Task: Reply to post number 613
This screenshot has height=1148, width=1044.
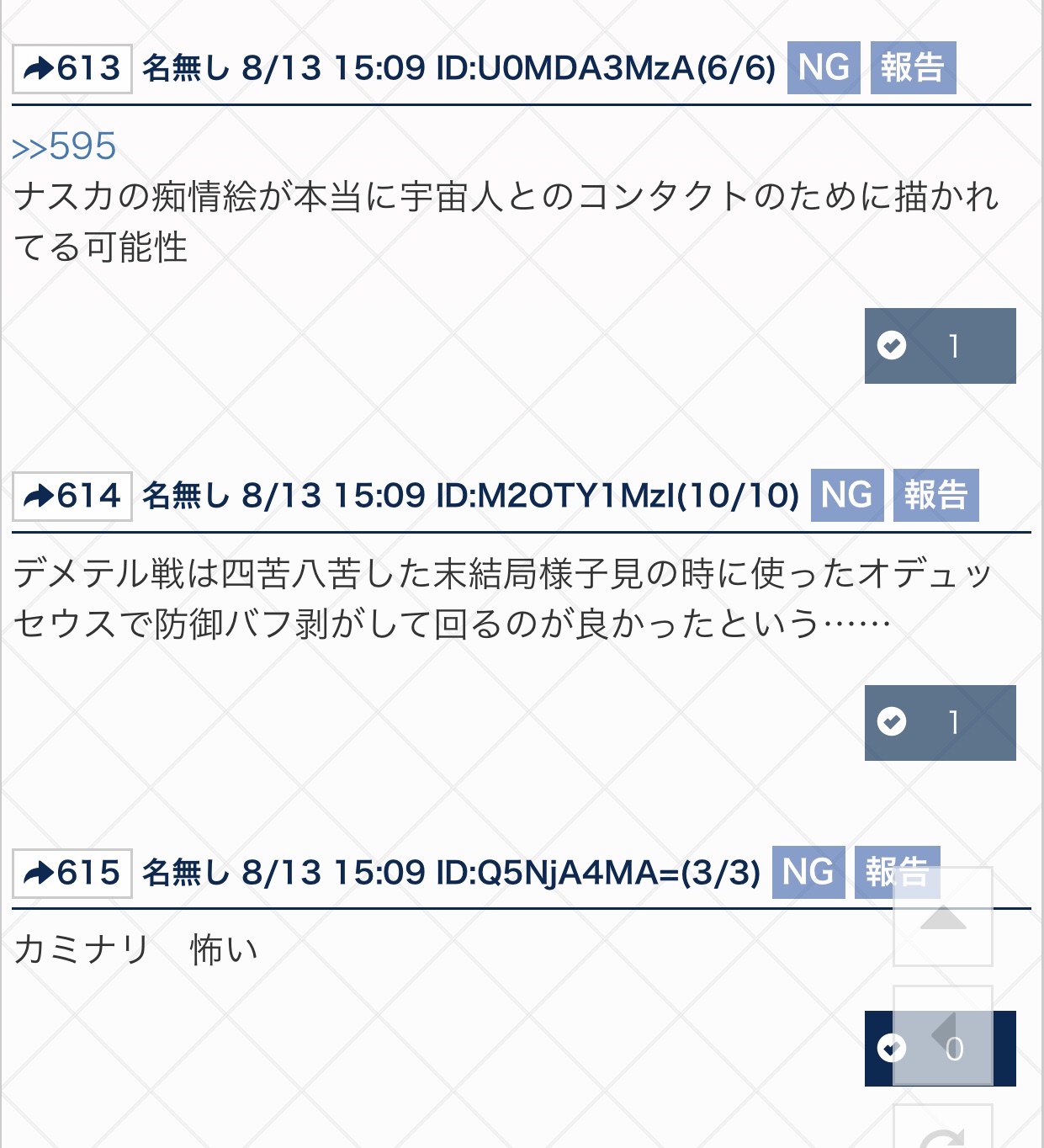Action: click(72, 68)
